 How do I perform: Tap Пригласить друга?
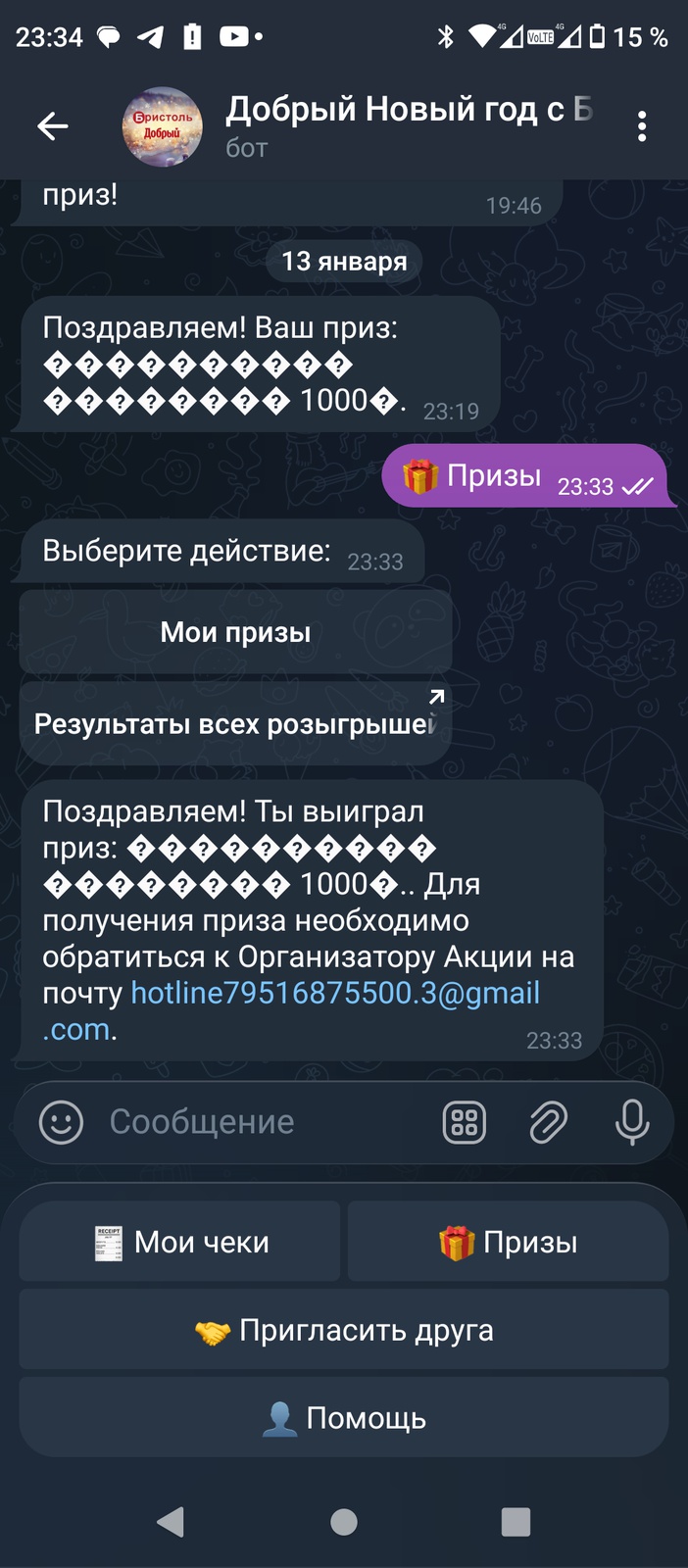tap(344, 1330)
